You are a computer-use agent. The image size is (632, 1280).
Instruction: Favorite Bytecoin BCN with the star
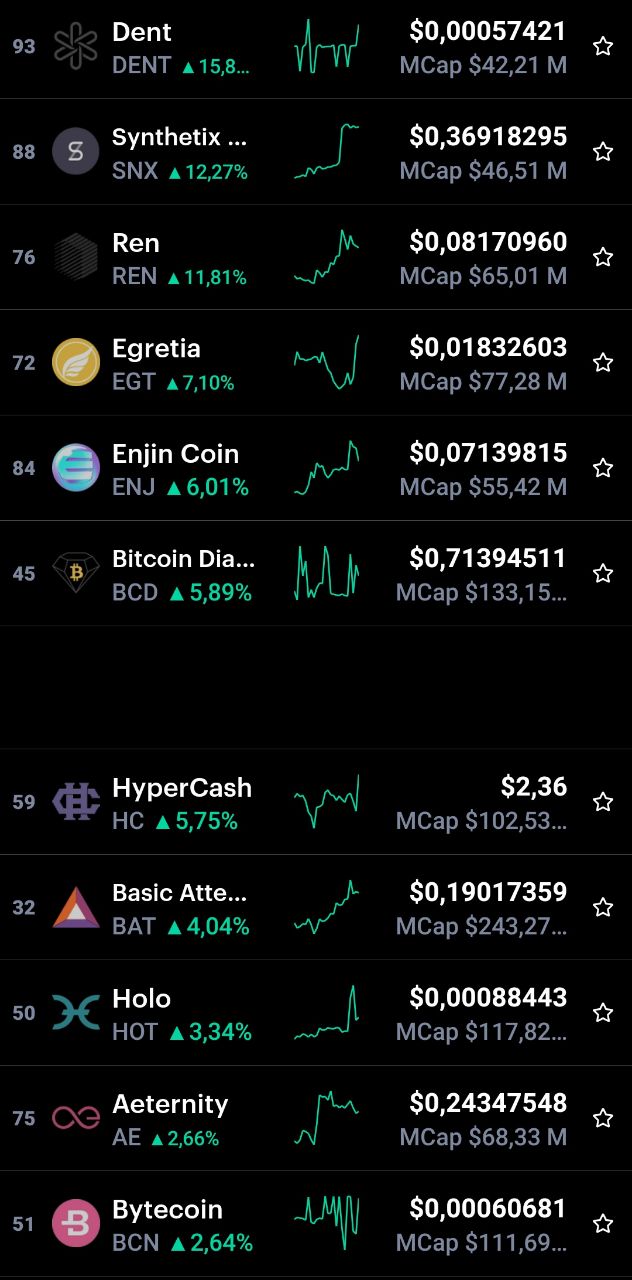(x=603, y=1225)
